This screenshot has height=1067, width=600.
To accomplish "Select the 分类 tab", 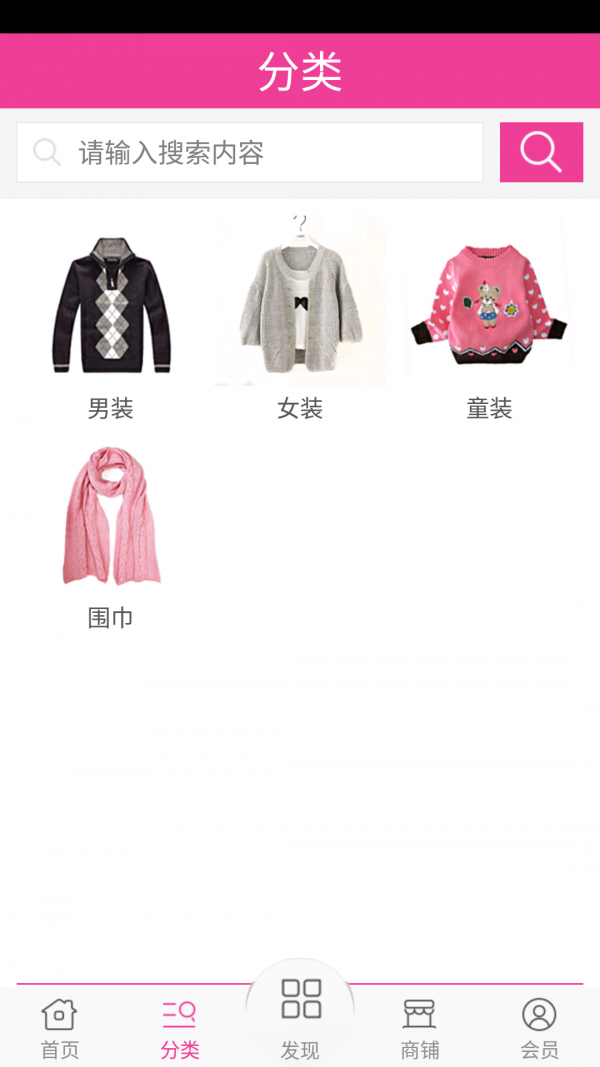I will 180,1028.
